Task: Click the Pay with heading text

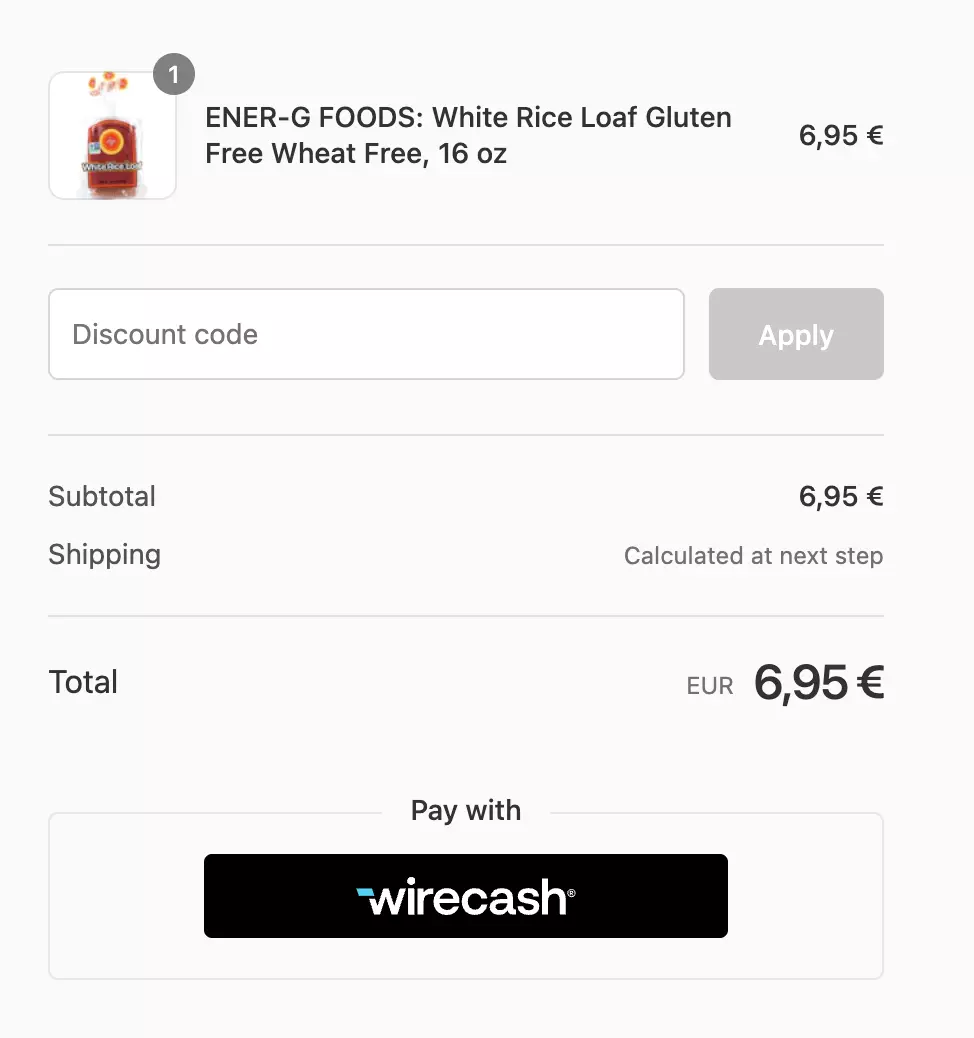Action: [465, 811]
